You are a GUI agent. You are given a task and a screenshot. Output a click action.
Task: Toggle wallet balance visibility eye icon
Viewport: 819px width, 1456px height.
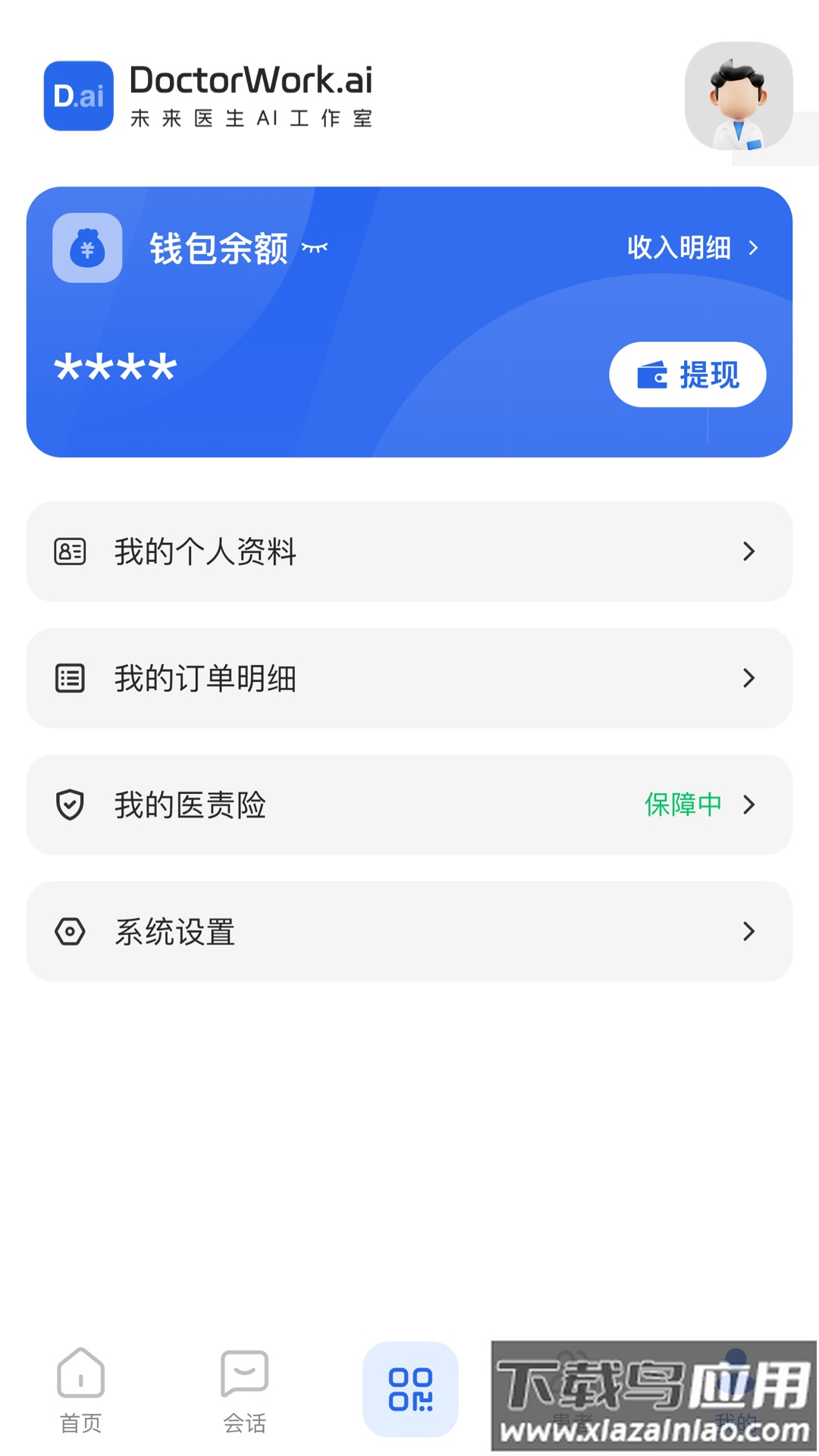point(315,248)
